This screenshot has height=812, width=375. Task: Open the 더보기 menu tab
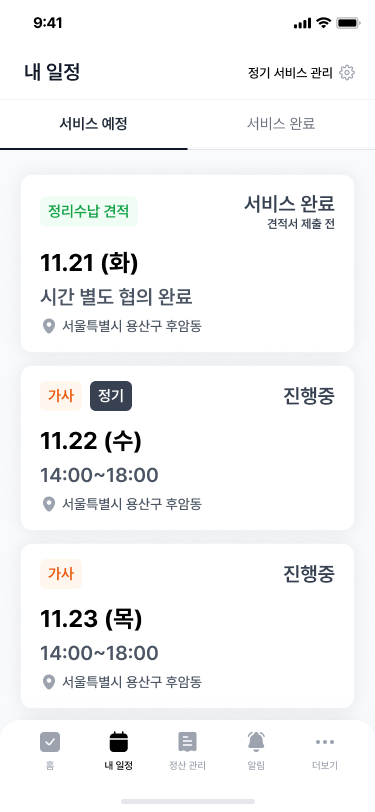(x=325, y=750)
